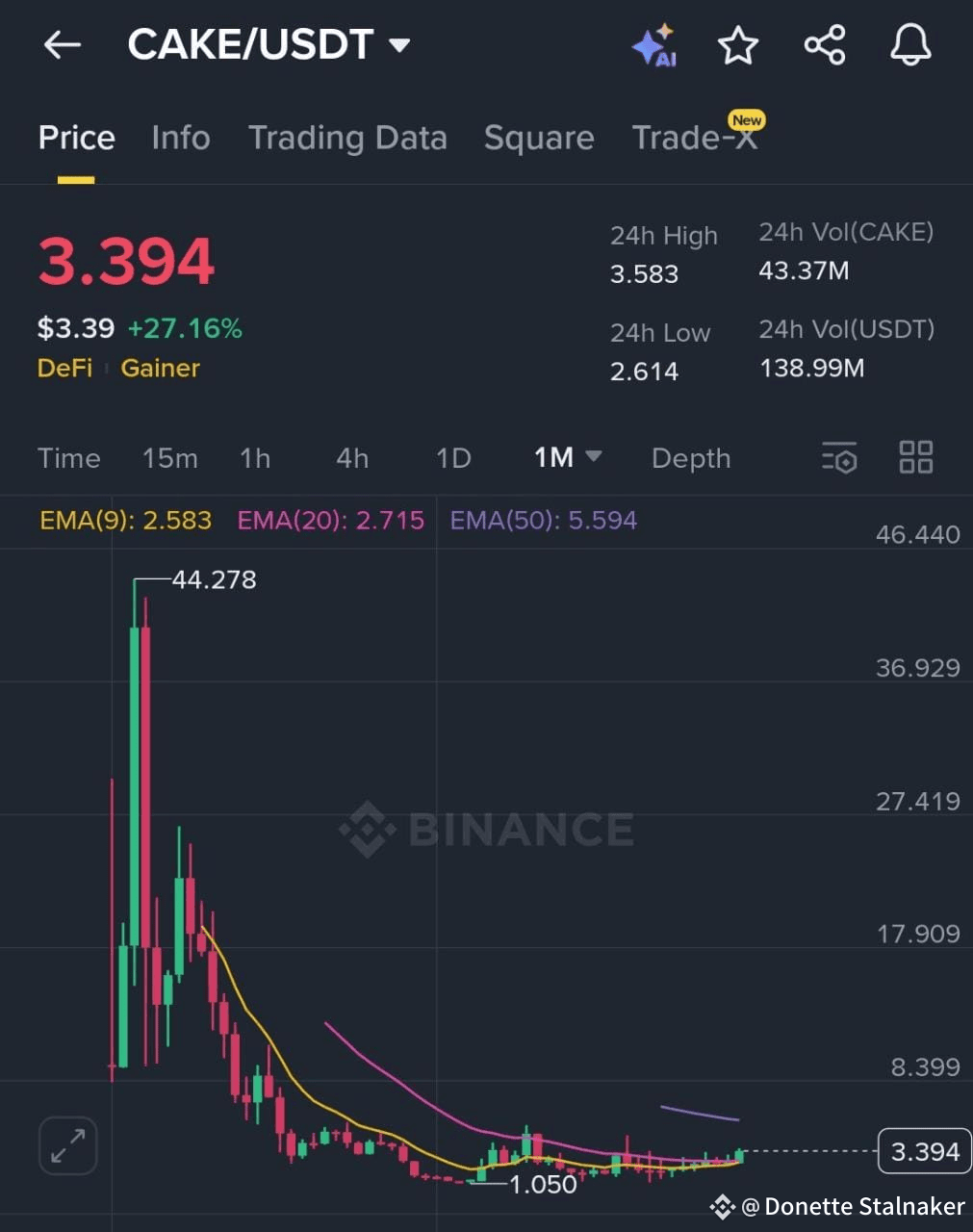
Task: Open the Square tab
Action: pos(539,138)
